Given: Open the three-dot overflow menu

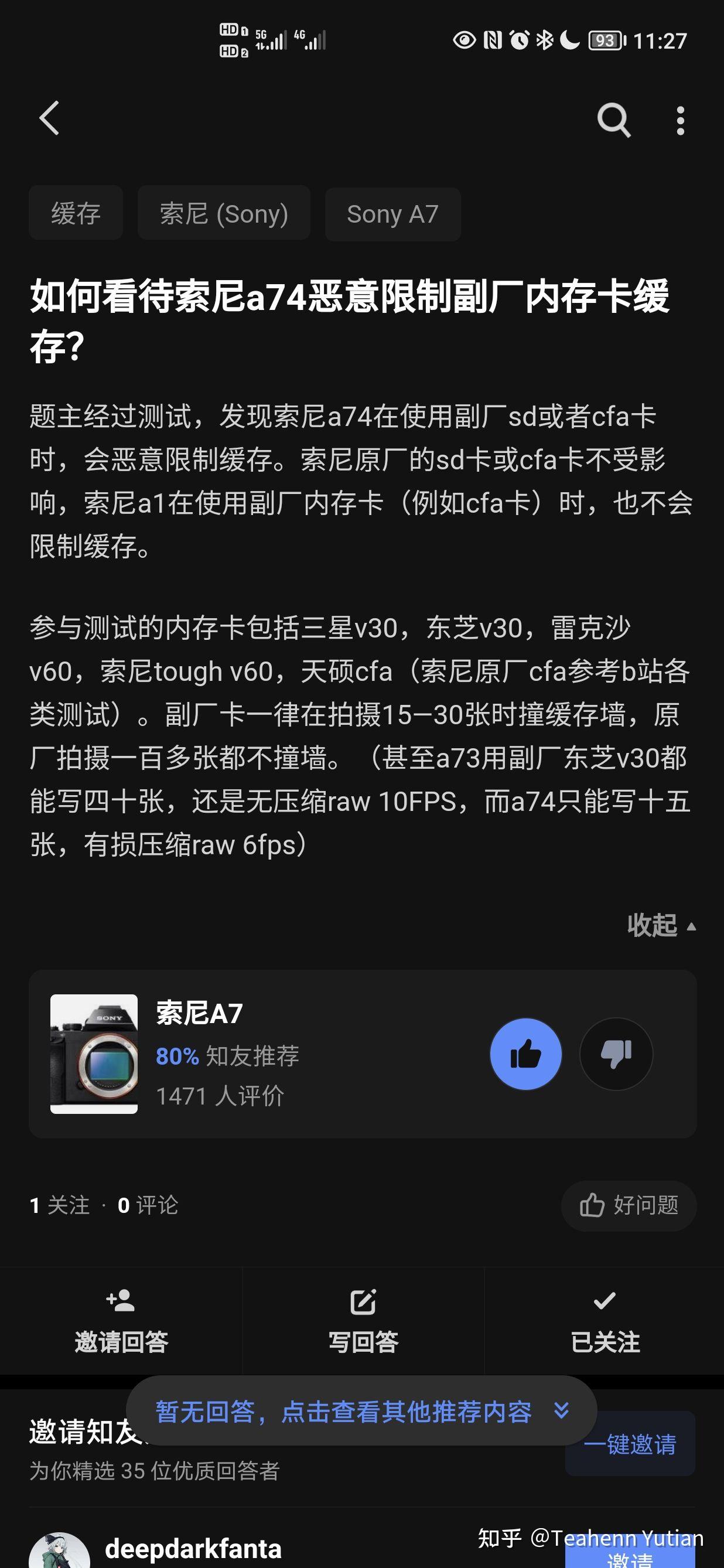Looking at the screenshot, I should click(679, 120).
